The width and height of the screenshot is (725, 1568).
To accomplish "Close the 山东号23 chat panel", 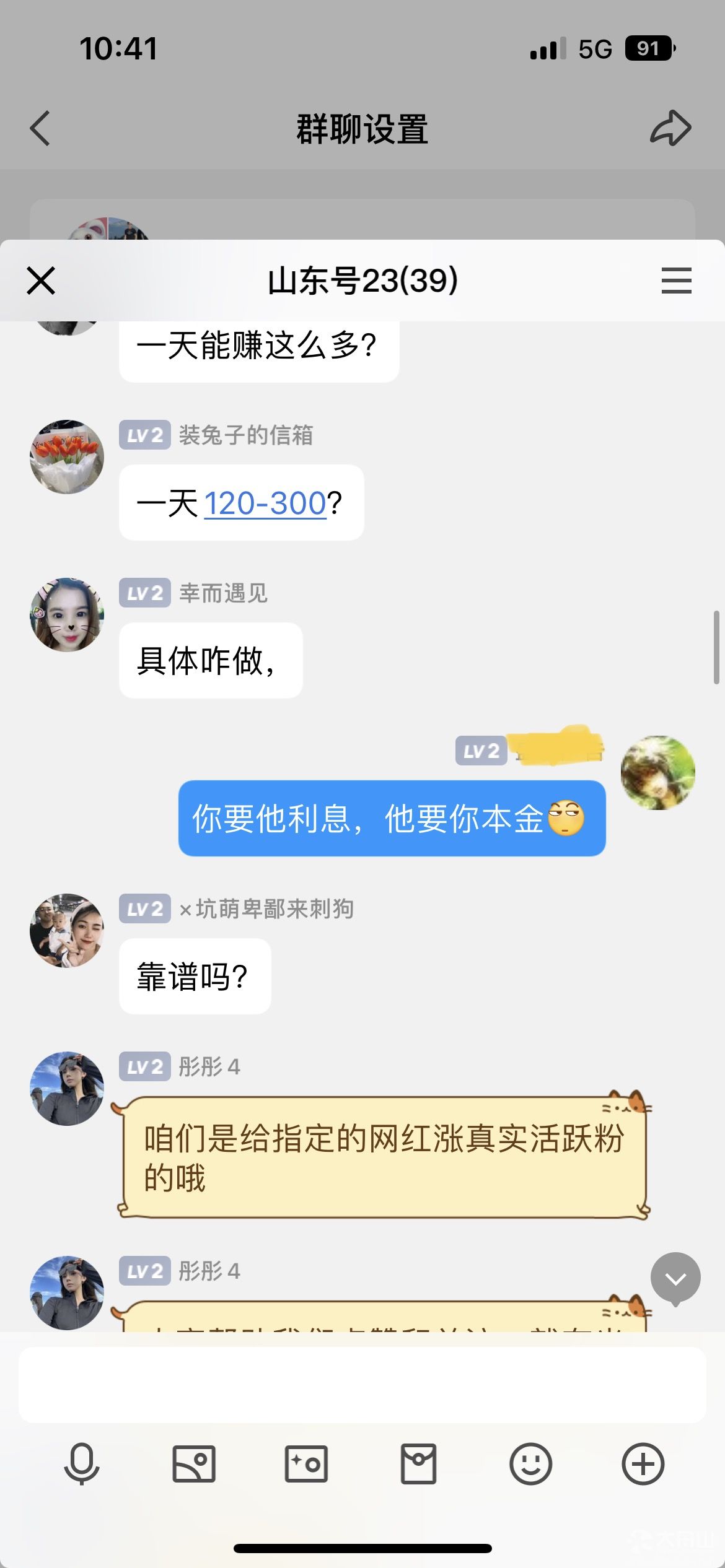I will point(41,281).
